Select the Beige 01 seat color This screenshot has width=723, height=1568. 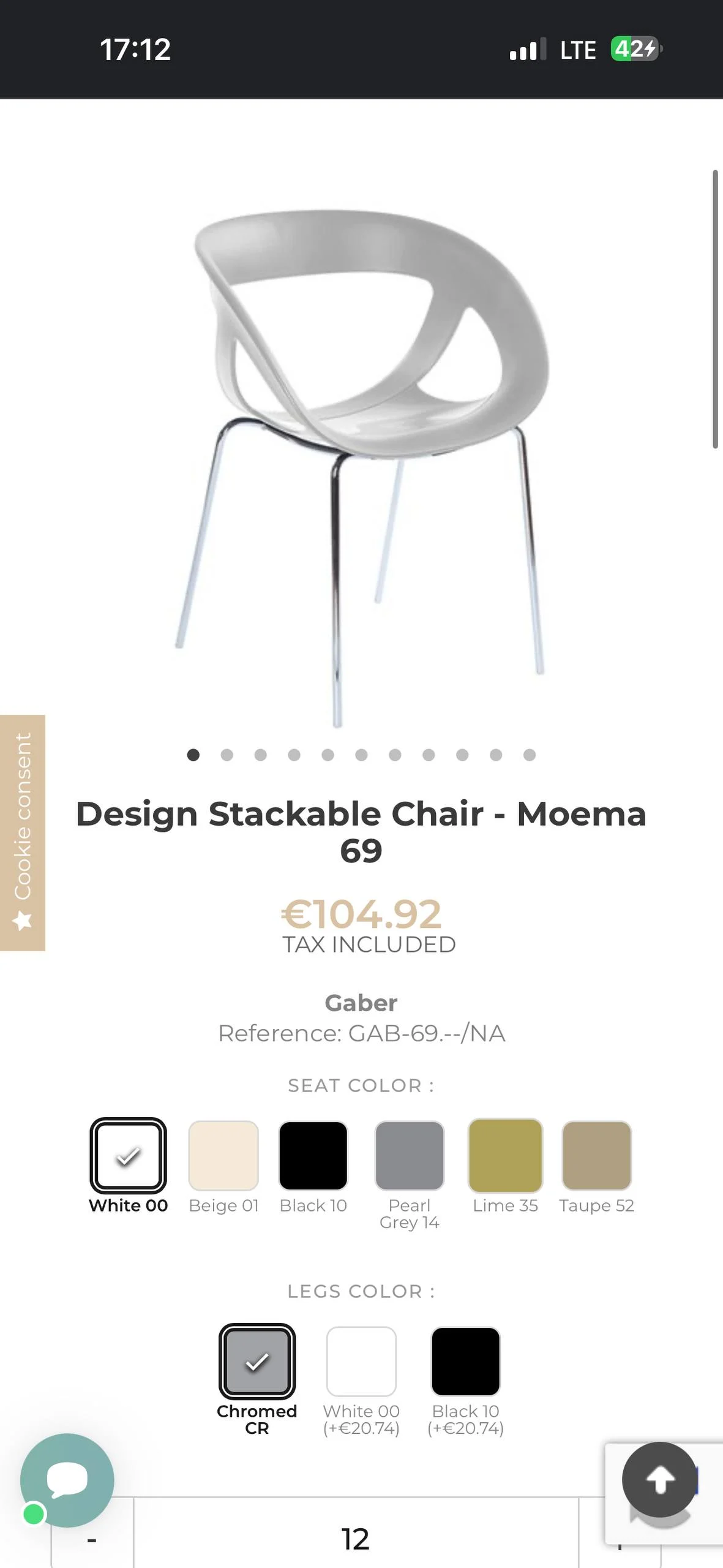point(223,1155)
